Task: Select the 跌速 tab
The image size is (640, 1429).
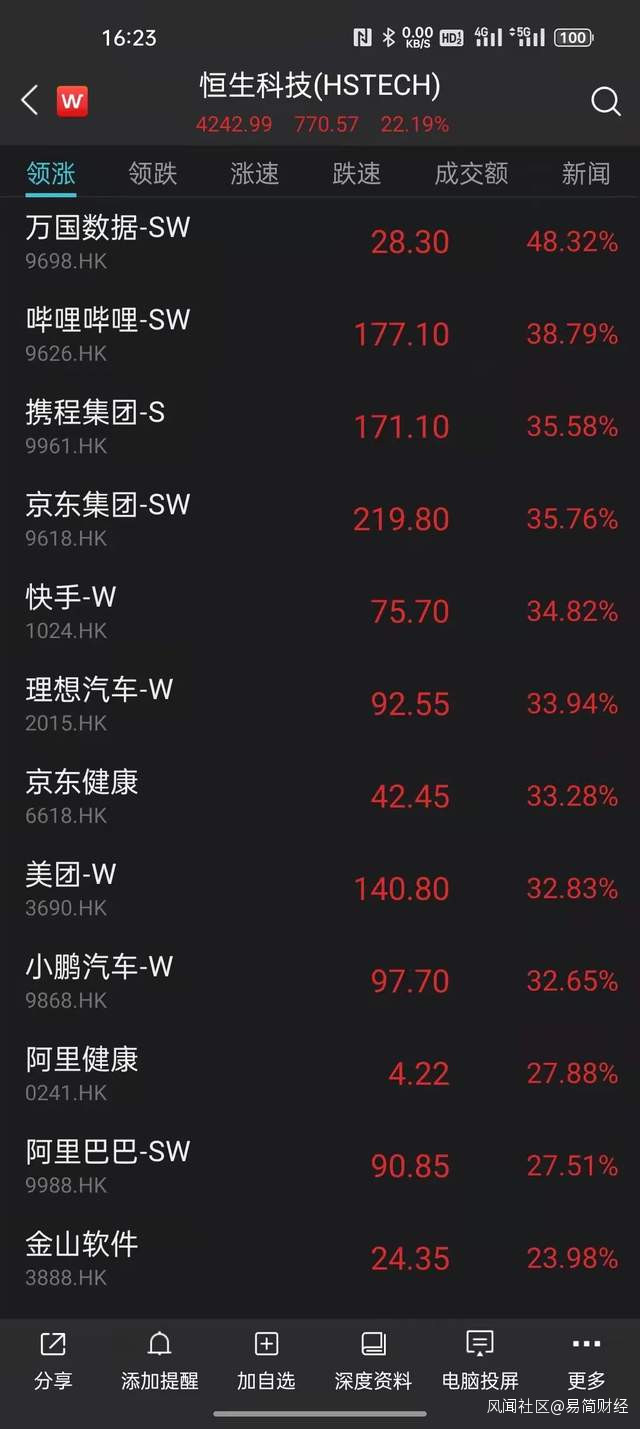Action: 357,174
